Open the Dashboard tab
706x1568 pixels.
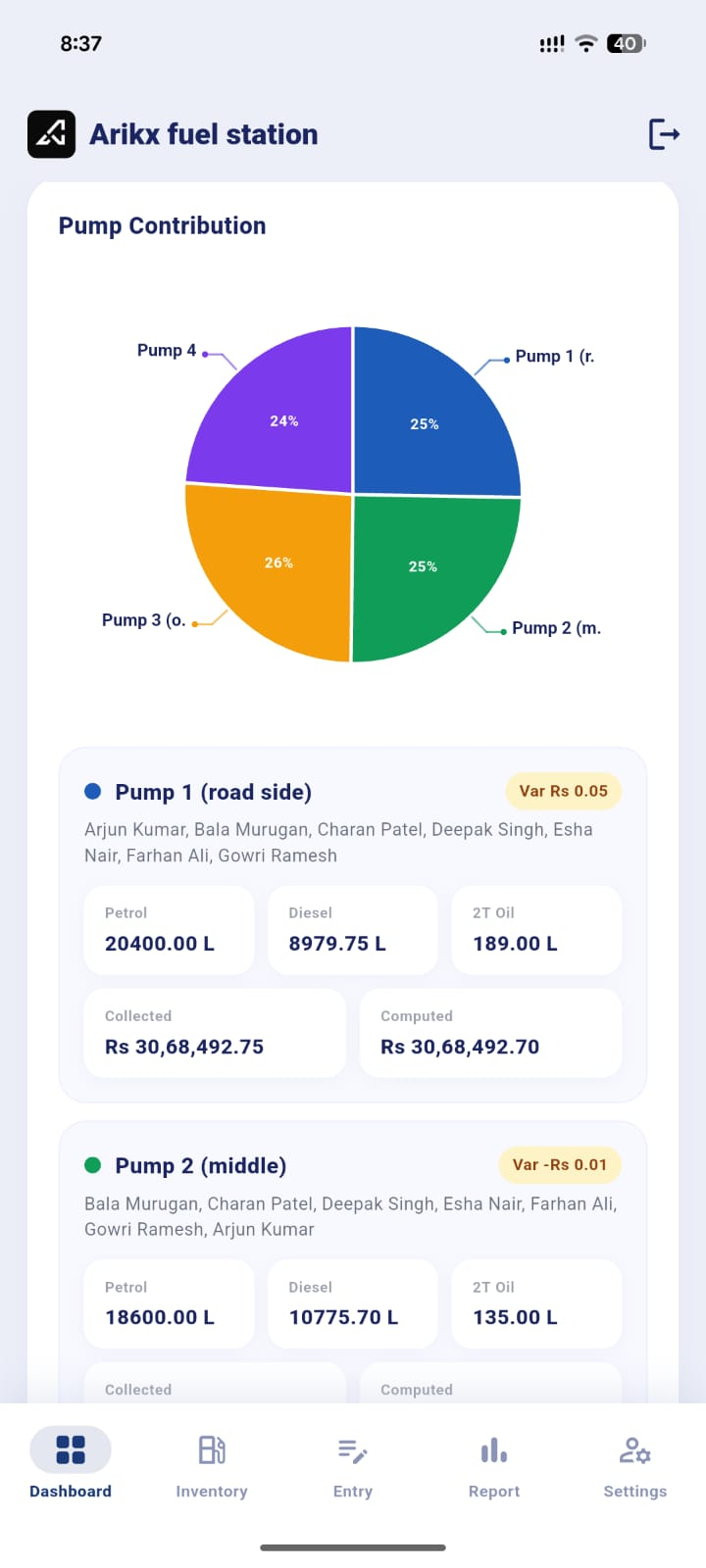pos(71,1464)
